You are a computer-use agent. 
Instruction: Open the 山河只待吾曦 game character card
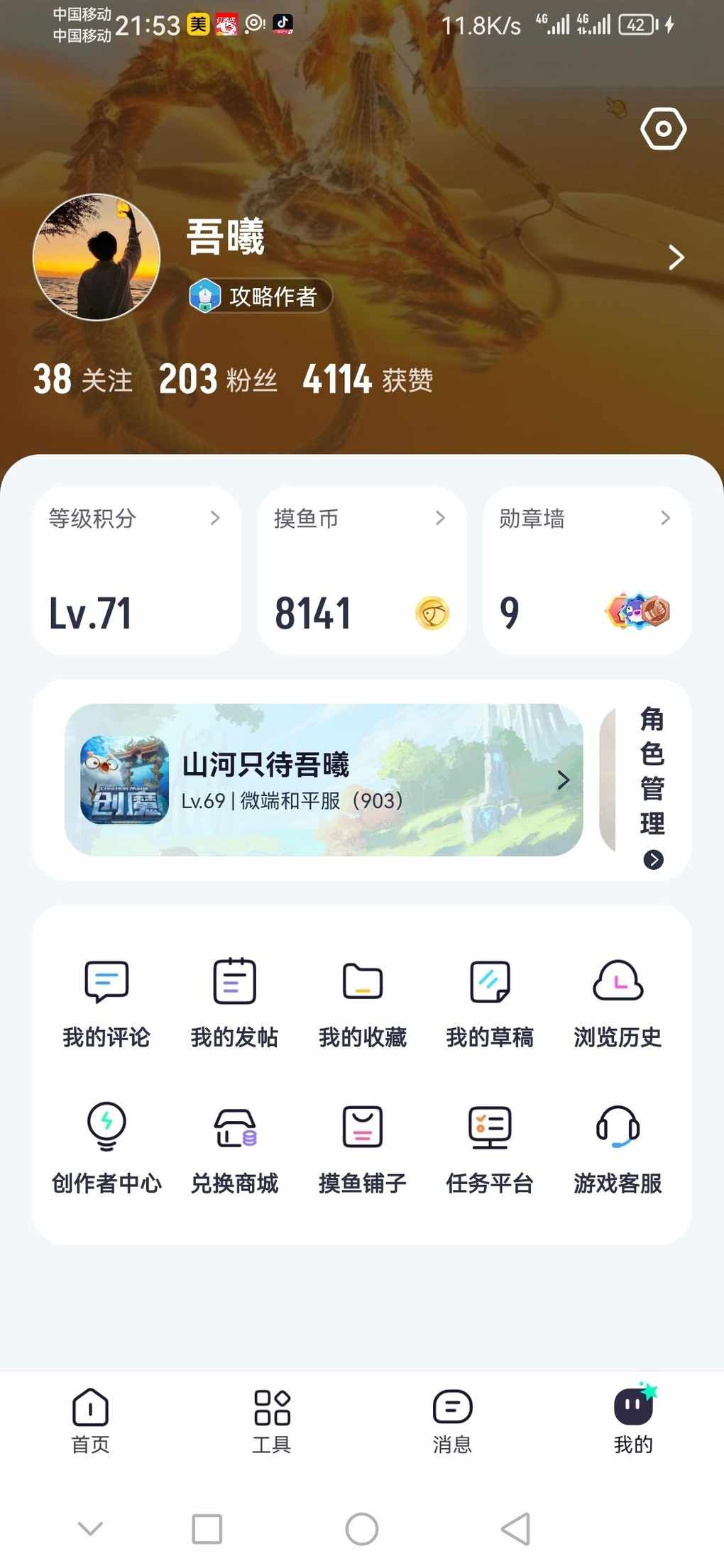coord(324,780)
